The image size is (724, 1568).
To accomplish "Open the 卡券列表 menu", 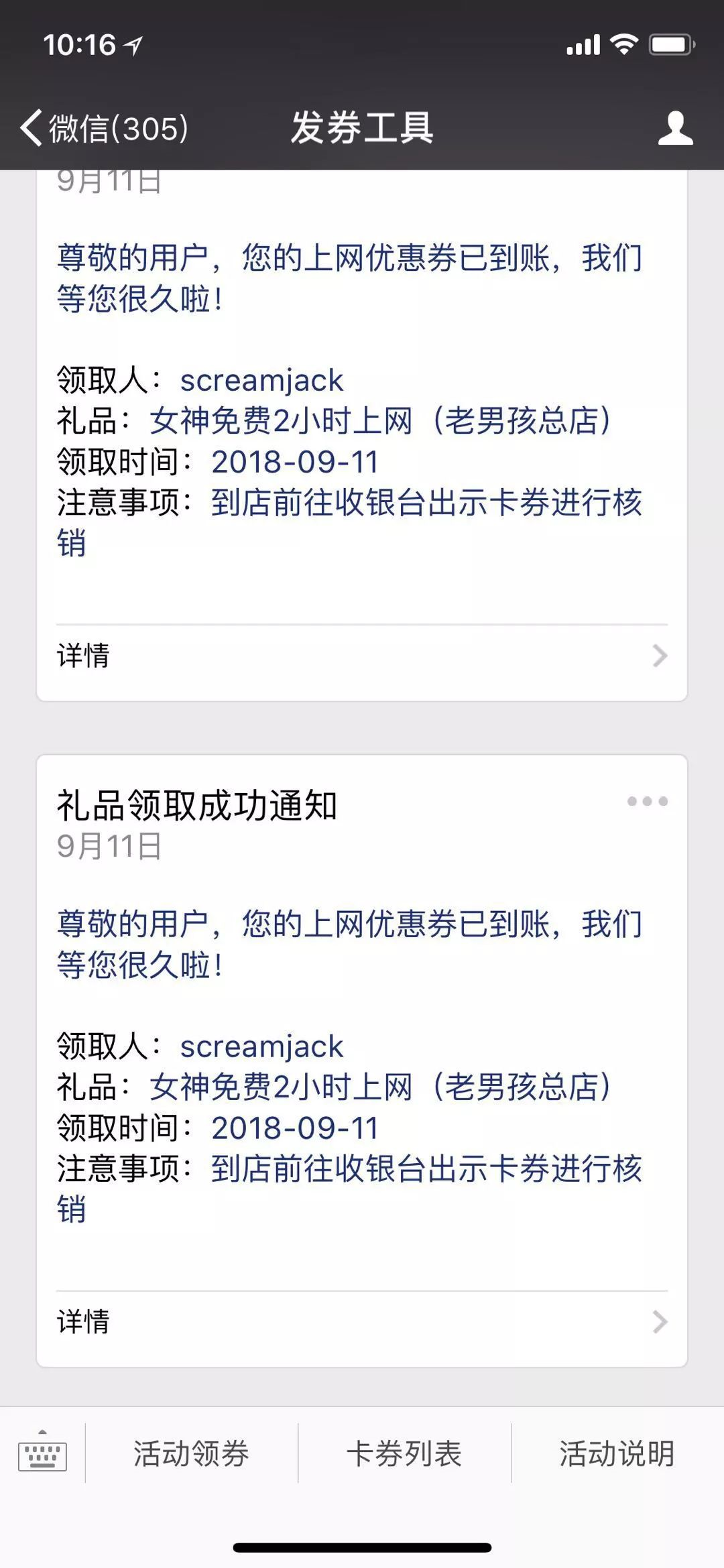I will (404, 1453).
